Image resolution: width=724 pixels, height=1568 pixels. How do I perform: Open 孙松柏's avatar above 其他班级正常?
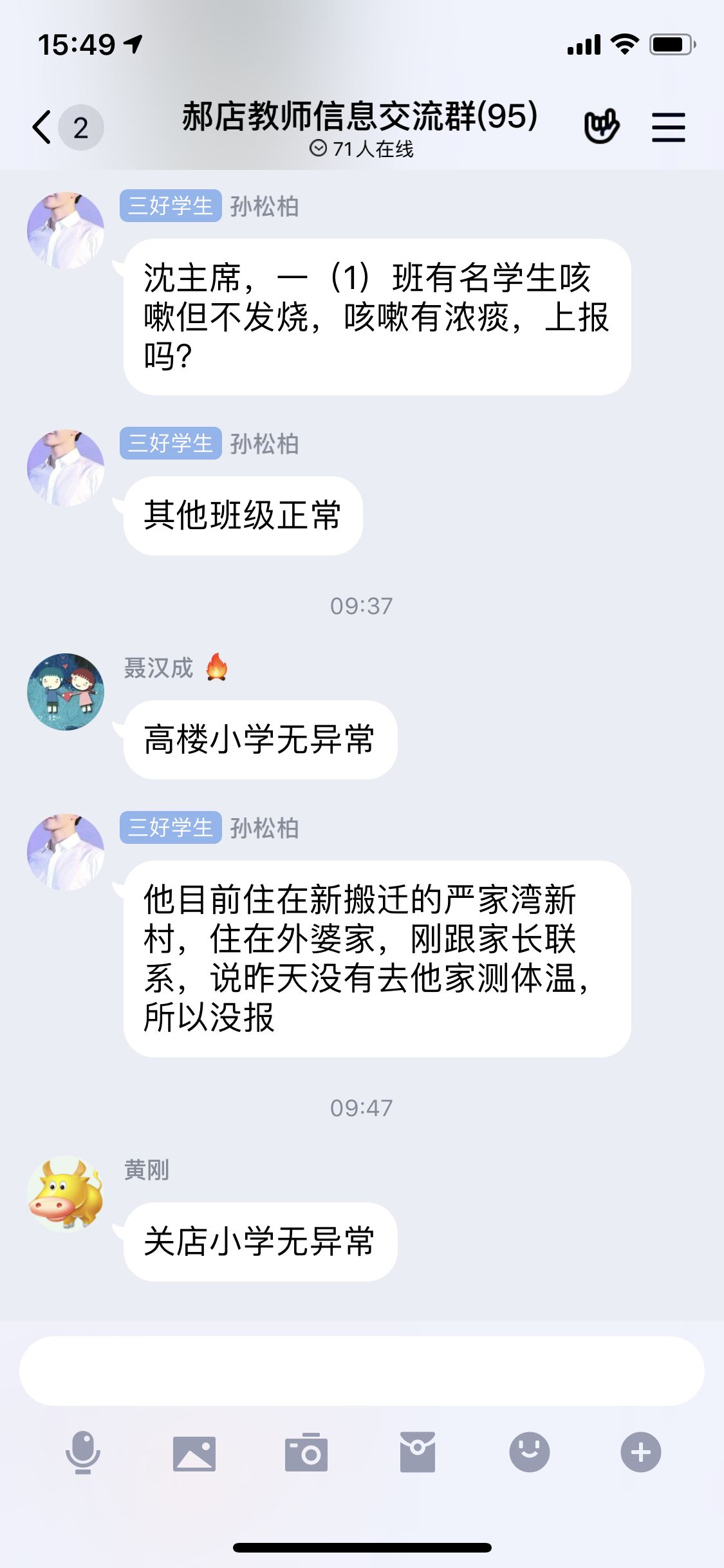tap(66, 468)
